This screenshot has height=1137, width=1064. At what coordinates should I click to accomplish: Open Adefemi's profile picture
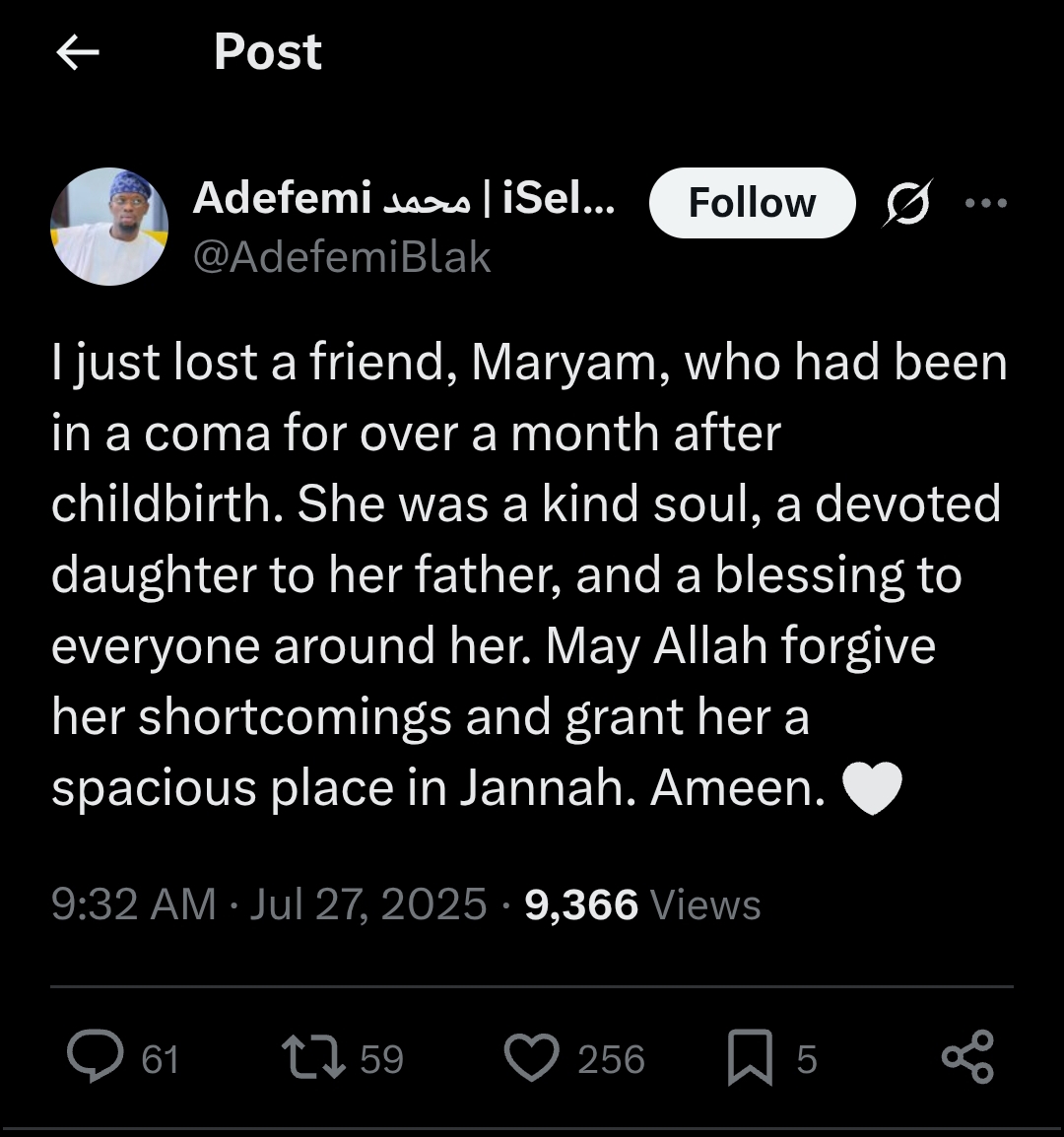tap(109, 227)
